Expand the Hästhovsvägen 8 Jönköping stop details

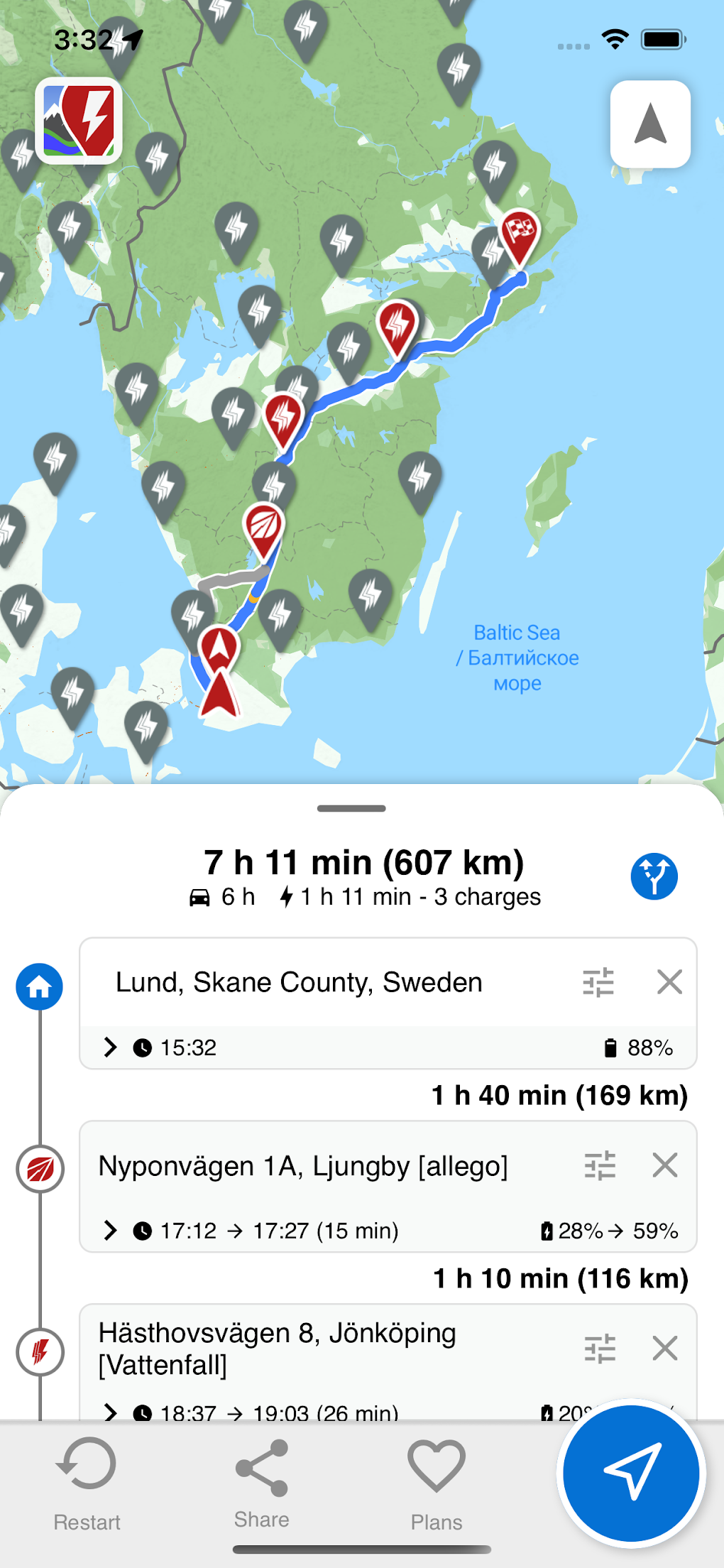tap(111, 1413)
